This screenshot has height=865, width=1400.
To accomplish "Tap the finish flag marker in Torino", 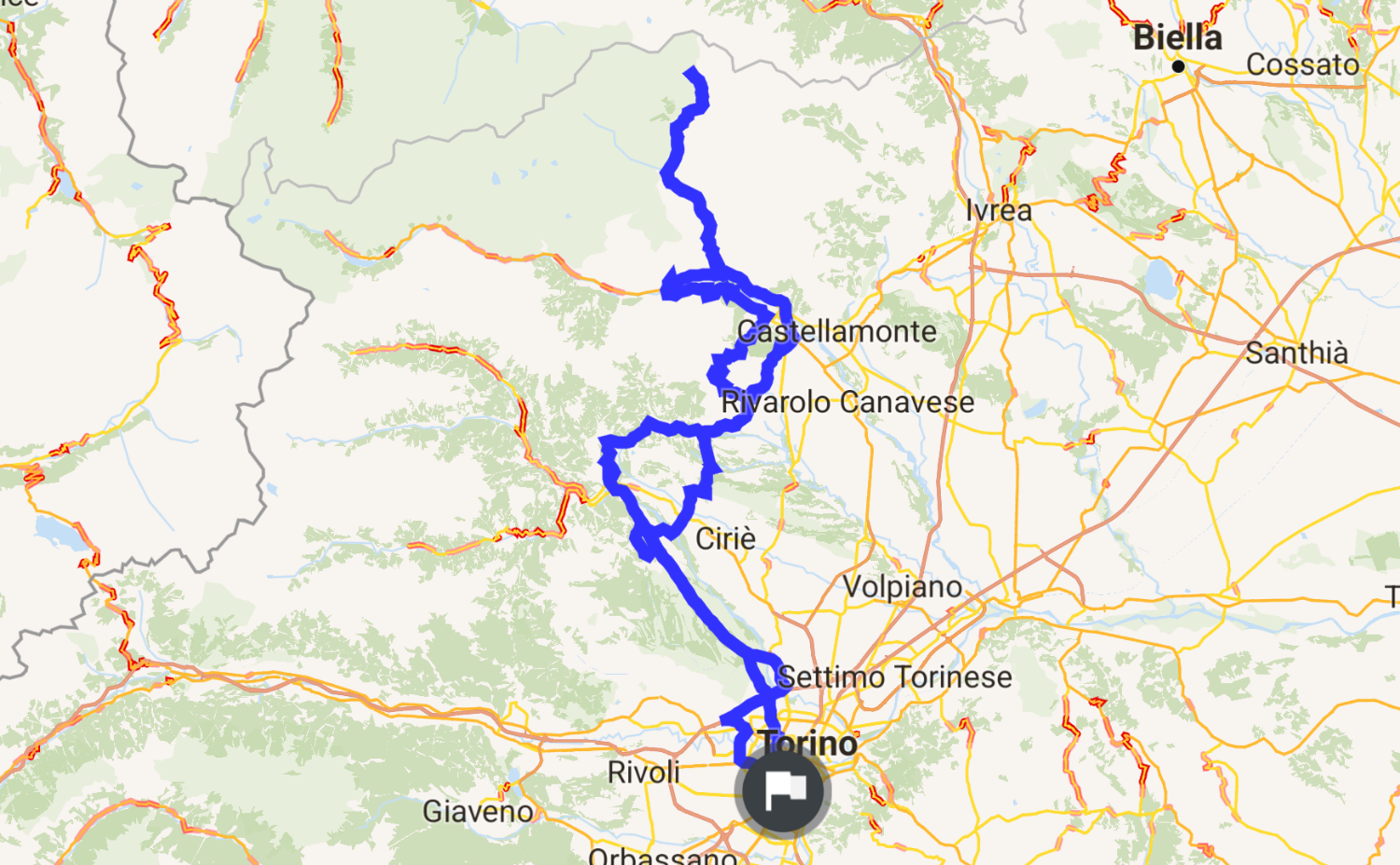I will (x=782, y=791).
